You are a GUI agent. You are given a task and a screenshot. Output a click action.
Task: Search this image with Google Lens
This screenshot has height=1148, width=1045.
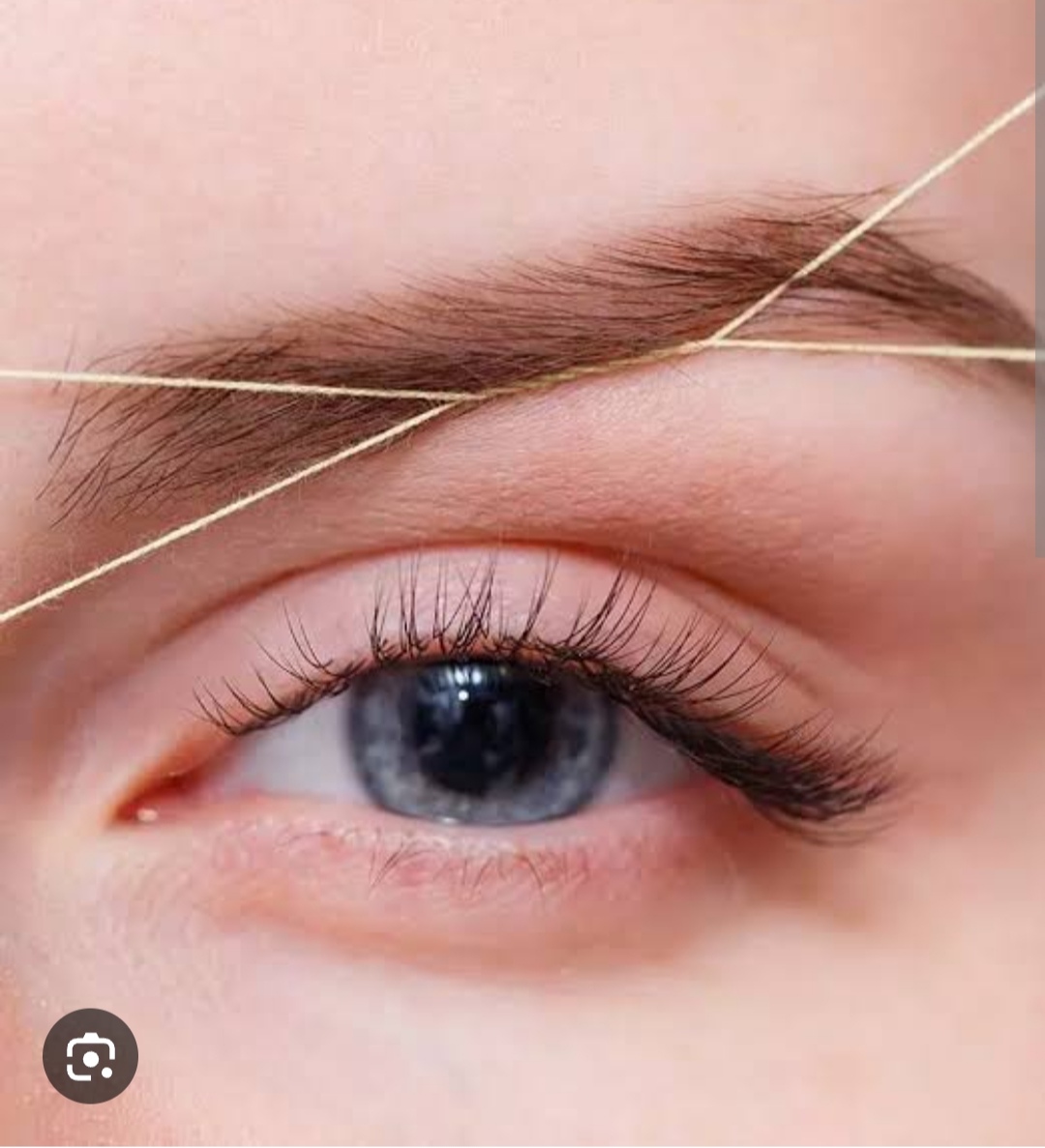tap(90, 1056)
